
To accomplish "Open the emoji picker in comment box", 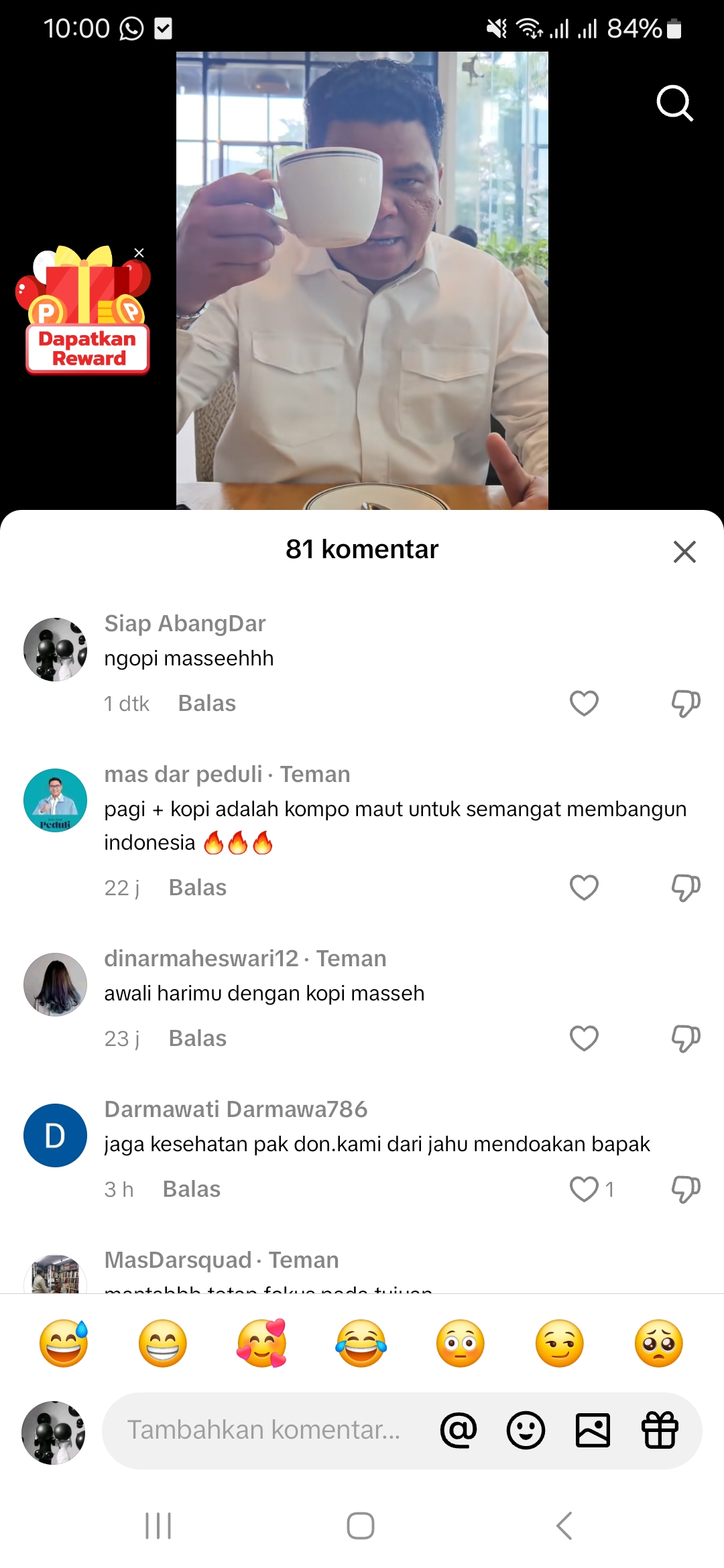I will (526, 1430).
